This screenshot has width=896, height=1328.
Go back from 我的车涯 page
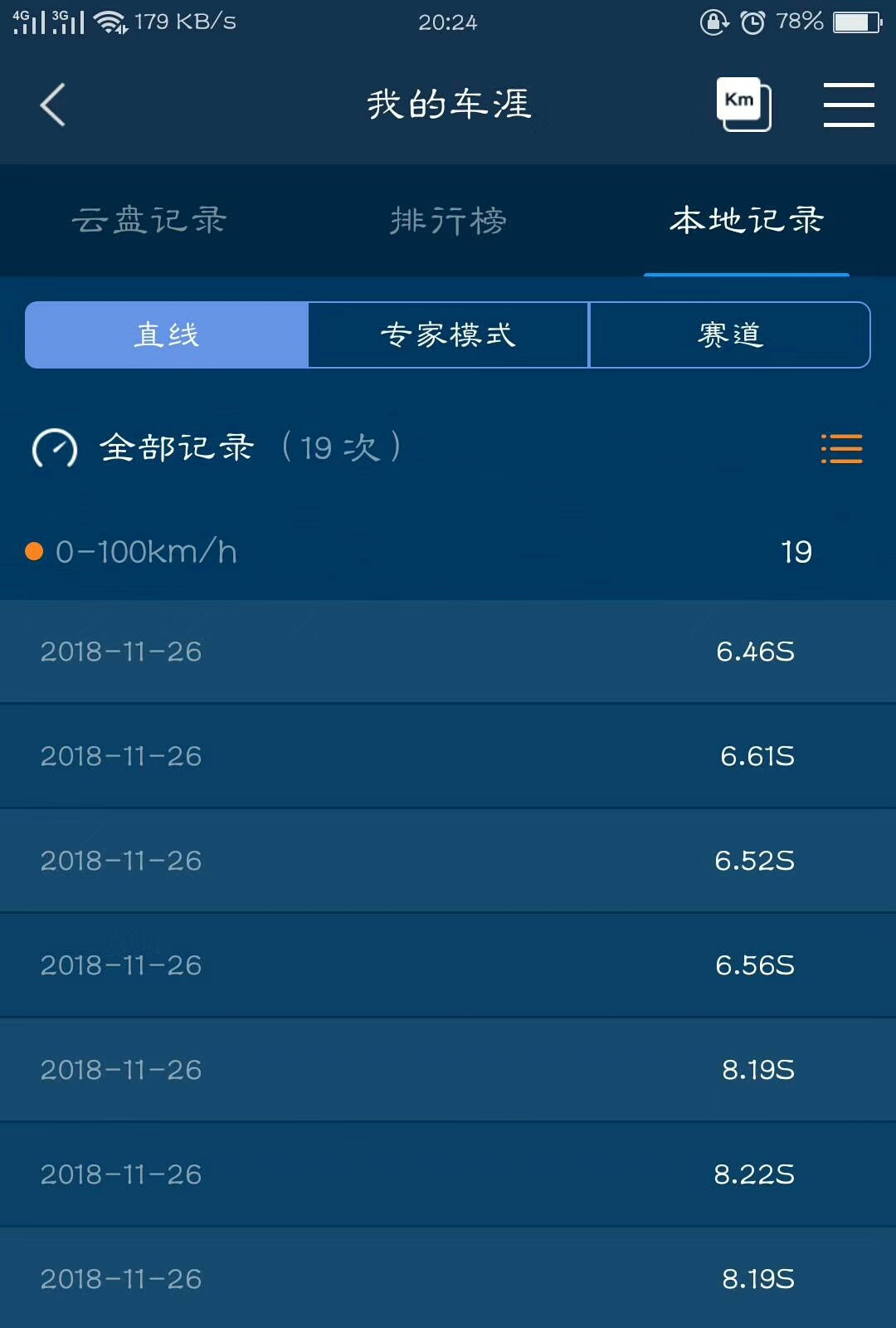53,105
